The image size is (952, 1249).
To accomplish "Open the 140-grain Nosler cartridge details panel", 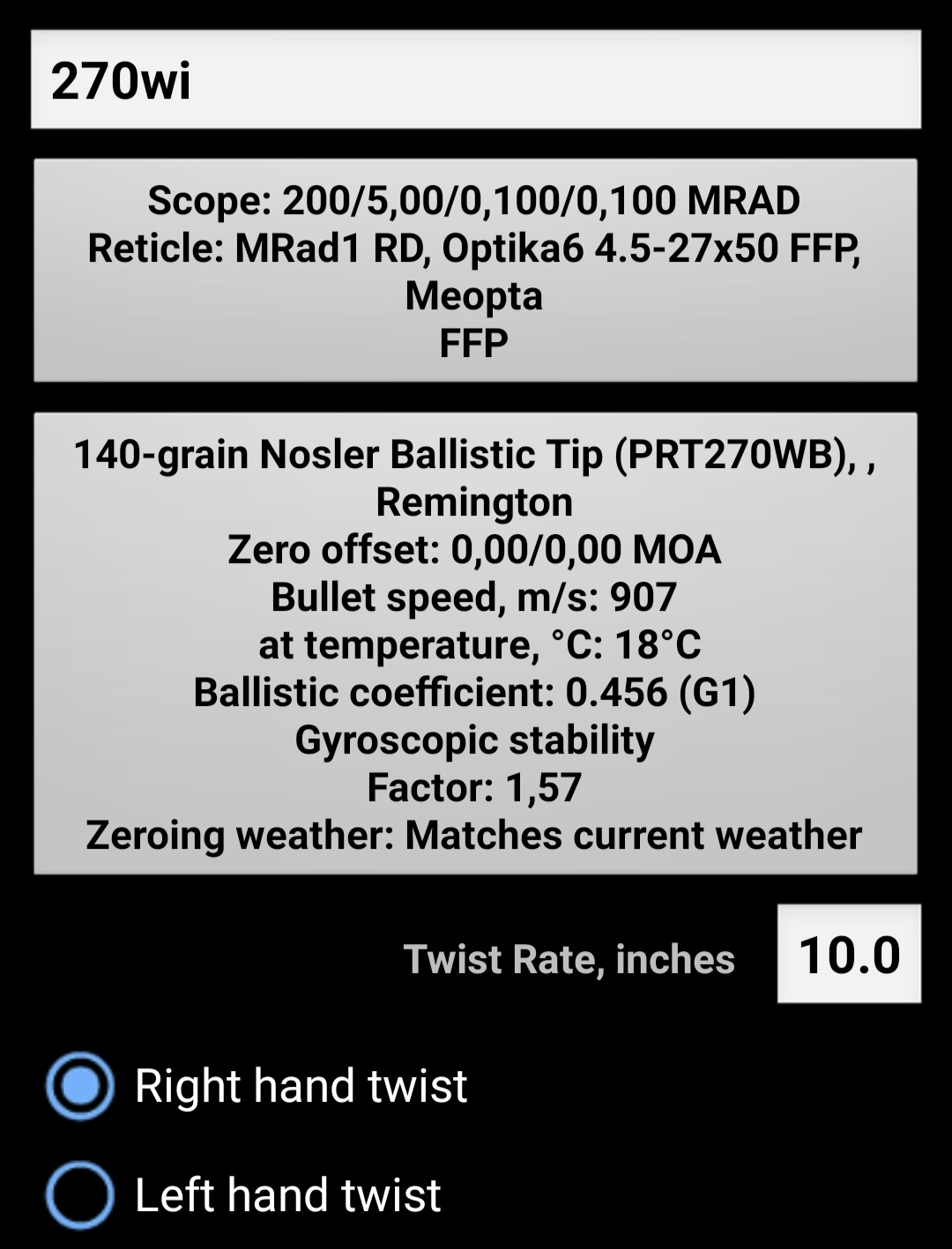I will [476, 643].
